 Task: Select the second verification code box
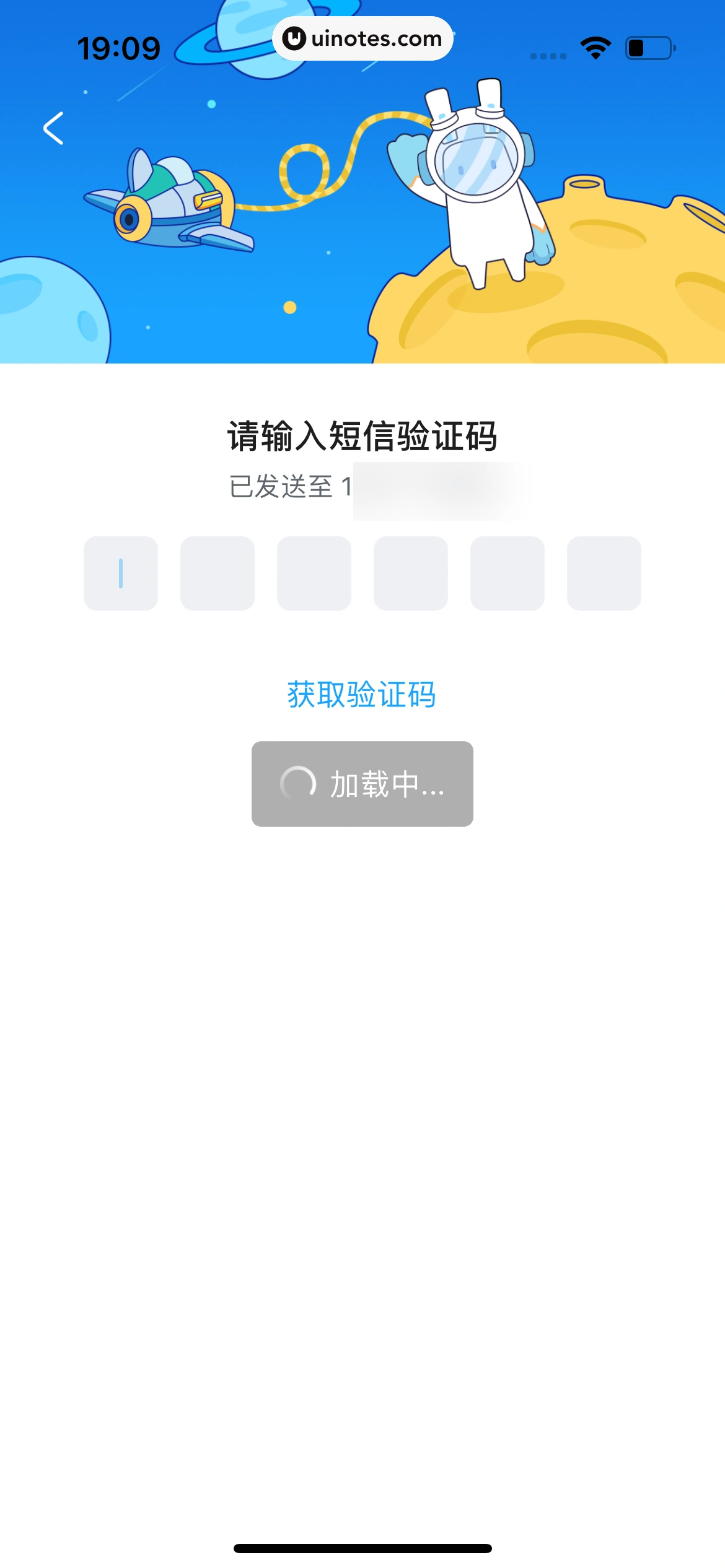click(217, 573)
